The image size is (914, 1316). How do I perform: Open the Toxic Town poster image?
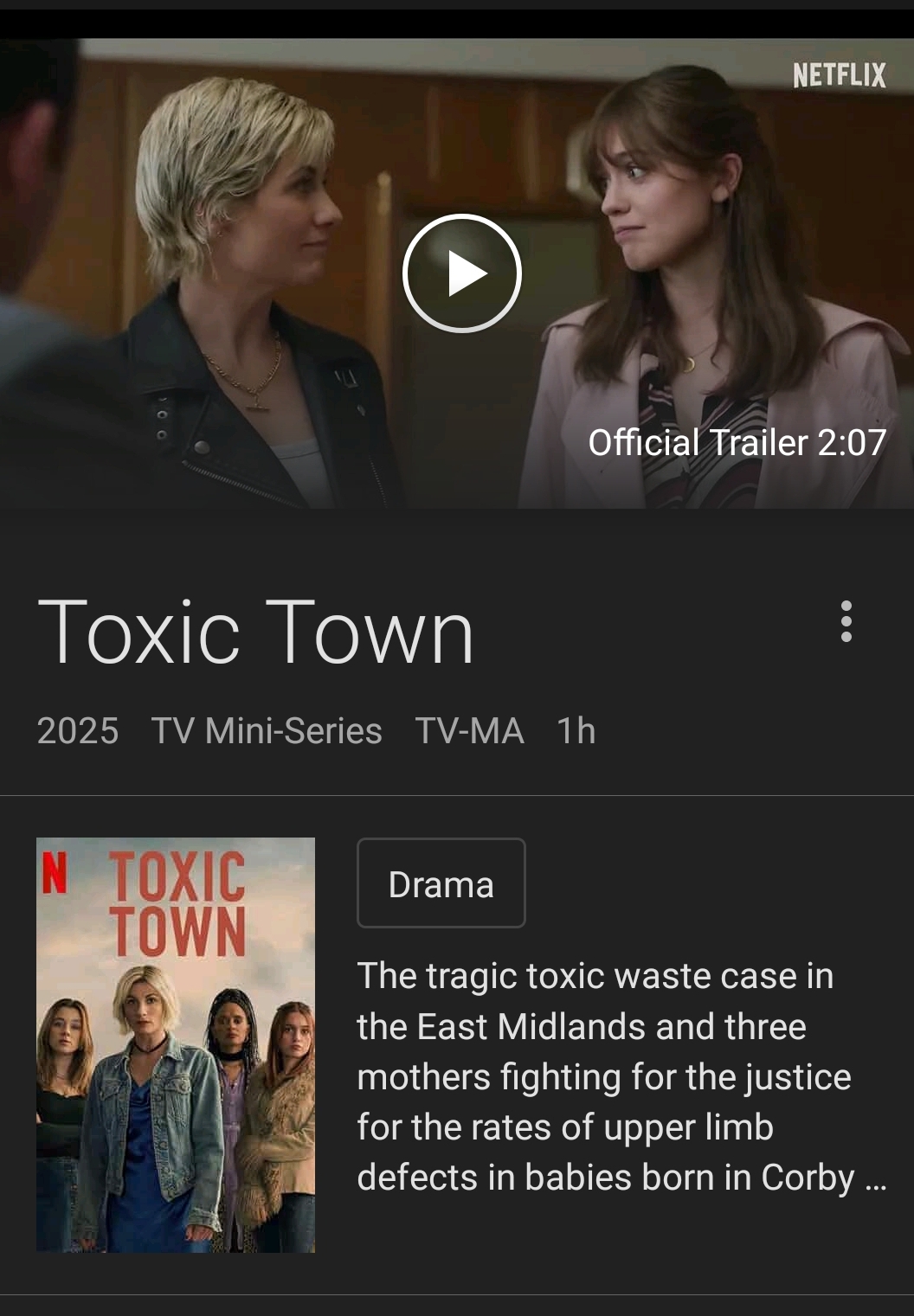point(176,1044)
